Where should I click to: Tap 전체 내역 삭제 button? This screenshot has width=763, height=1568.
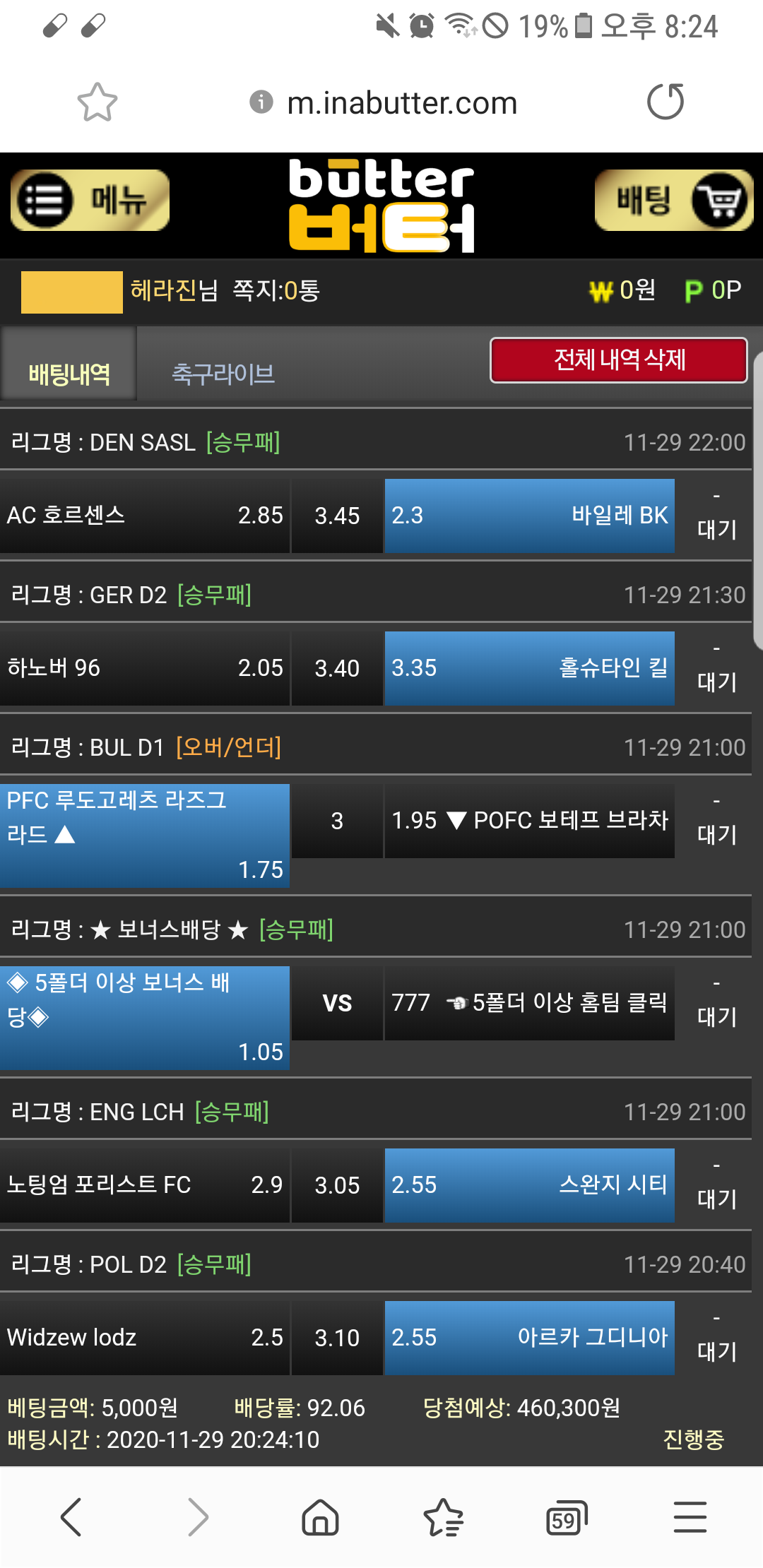(619, 360)
